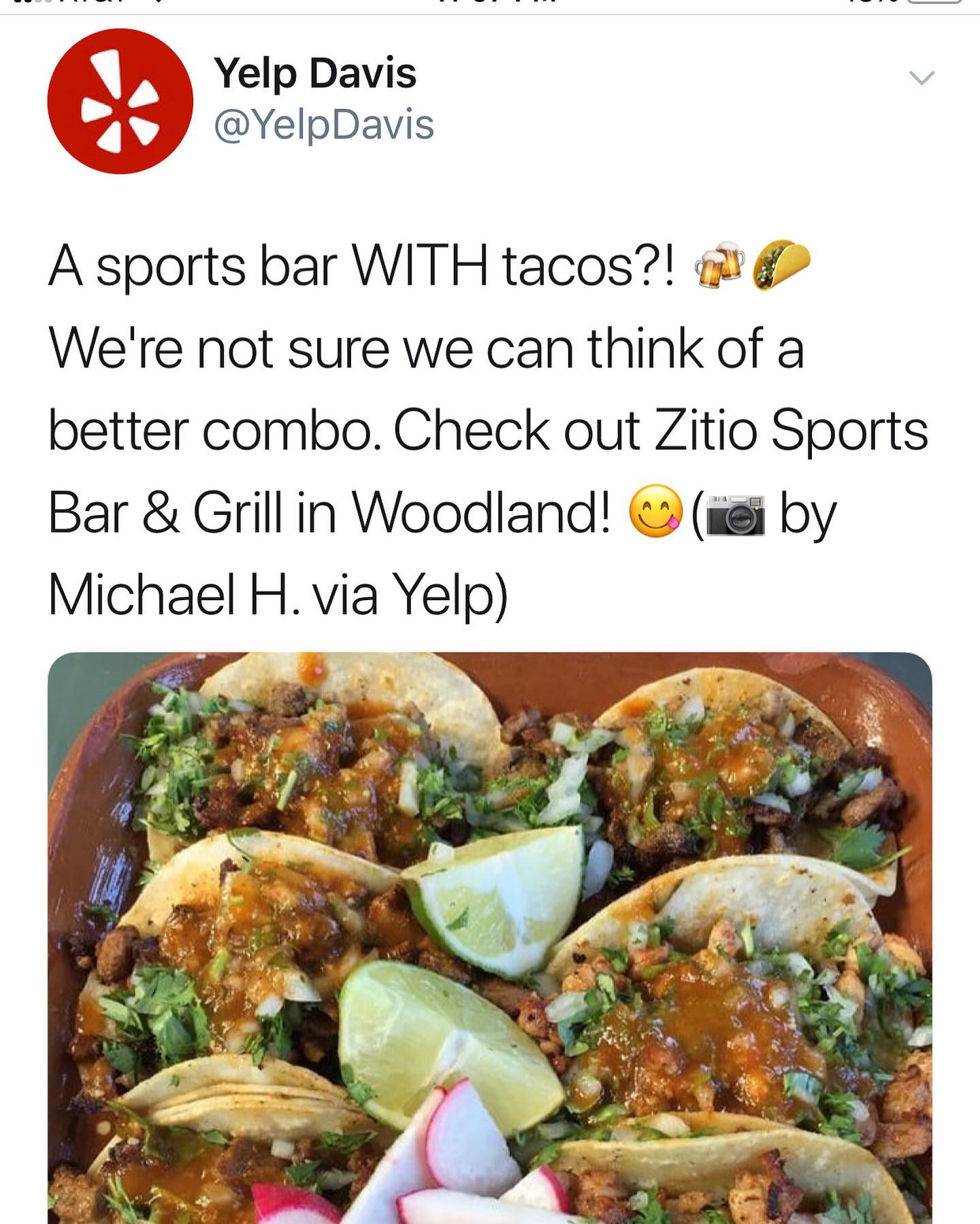Open Yelp Davis profile picture

[120, 101]
